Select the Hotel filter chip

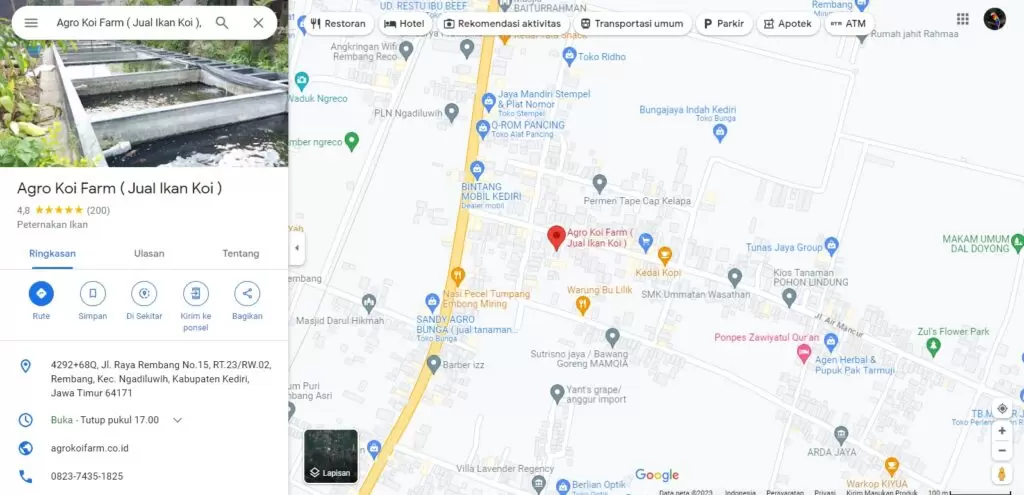405,23
